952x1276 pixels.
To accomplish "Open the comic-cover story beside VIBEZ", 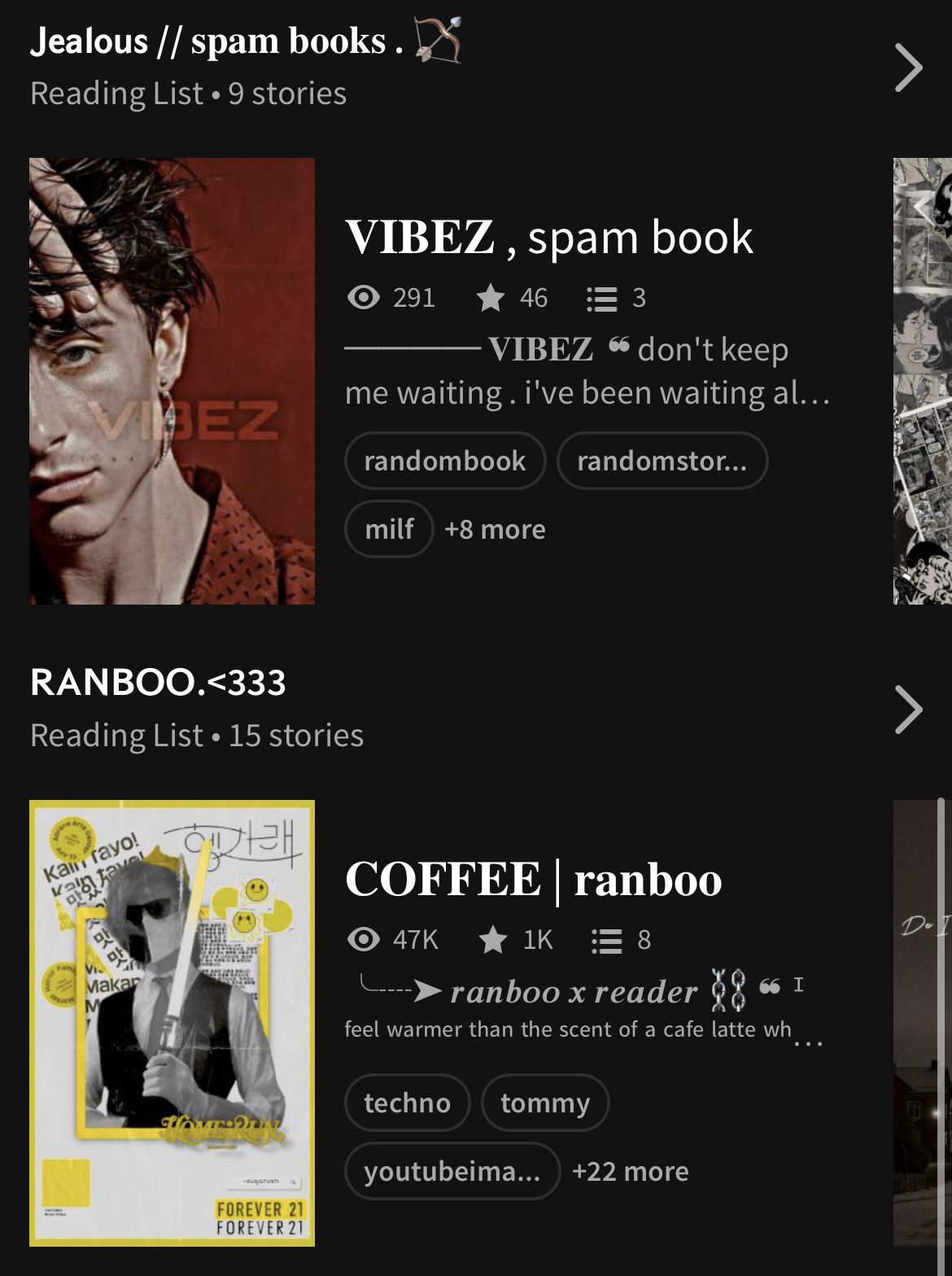I will pyautogui.click(x=923, y=381).
